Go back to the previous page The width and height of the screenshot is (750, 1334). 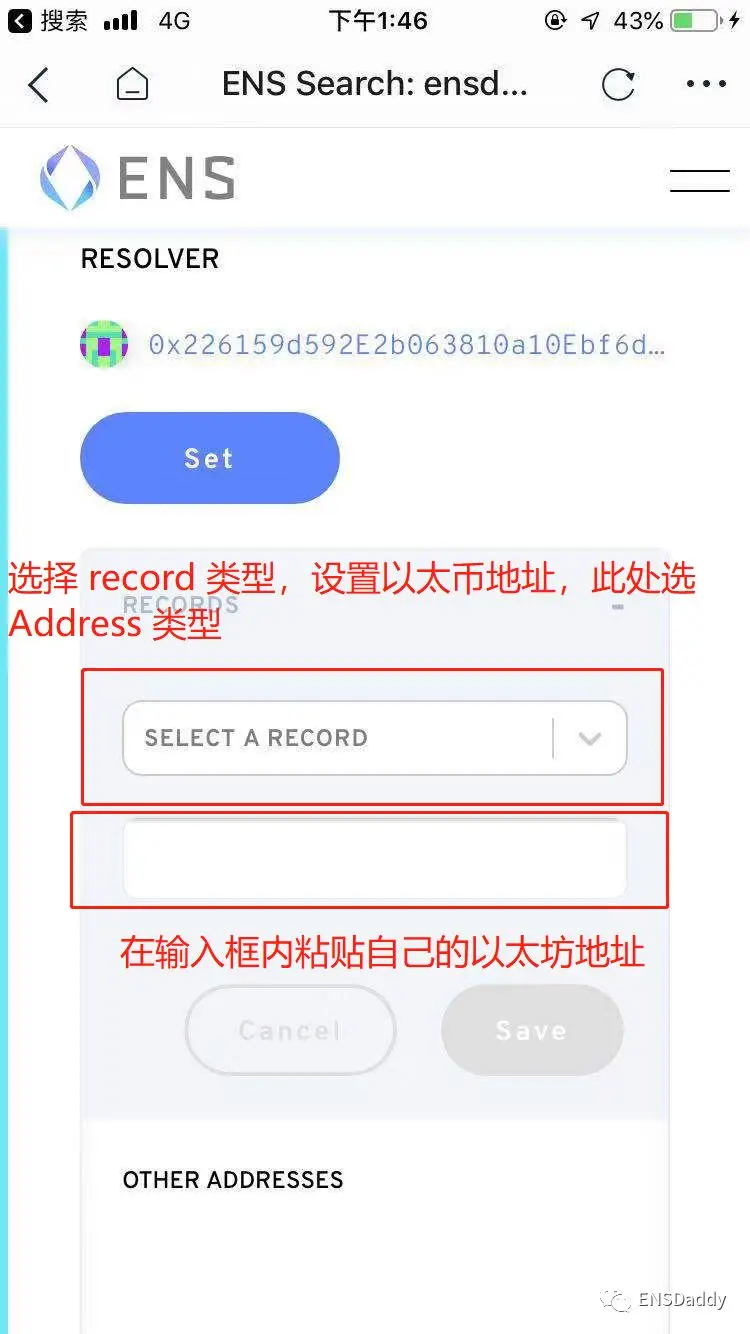pos(38,86)
